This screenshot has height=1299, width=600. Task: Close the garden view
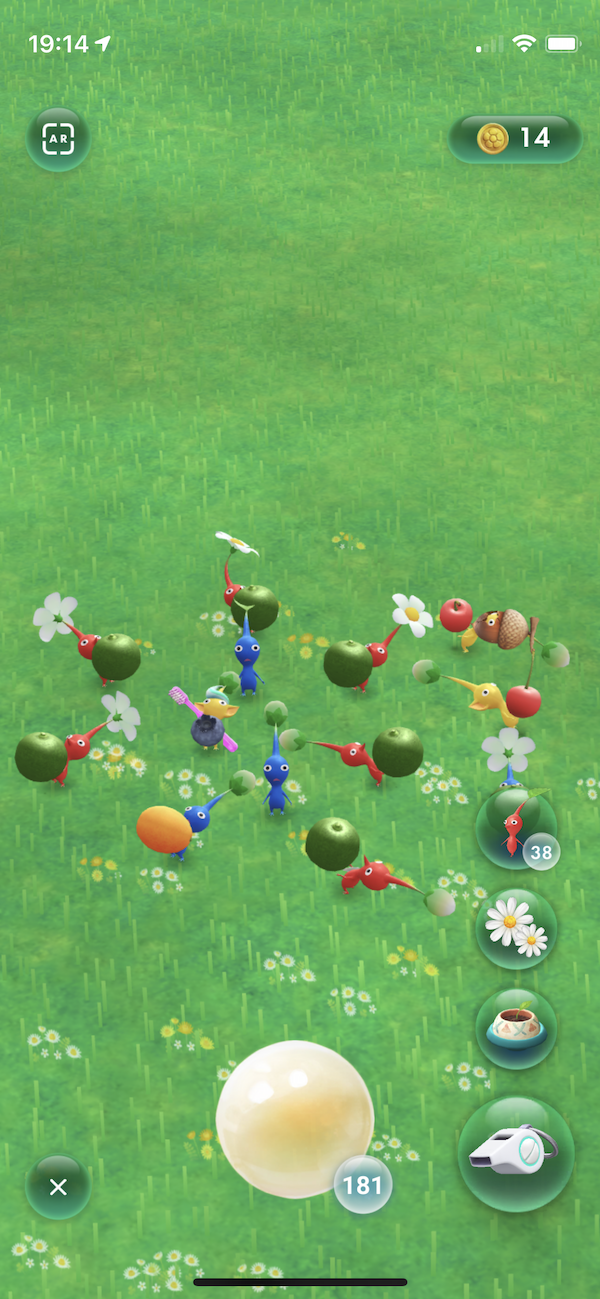tap(58, 1187)
